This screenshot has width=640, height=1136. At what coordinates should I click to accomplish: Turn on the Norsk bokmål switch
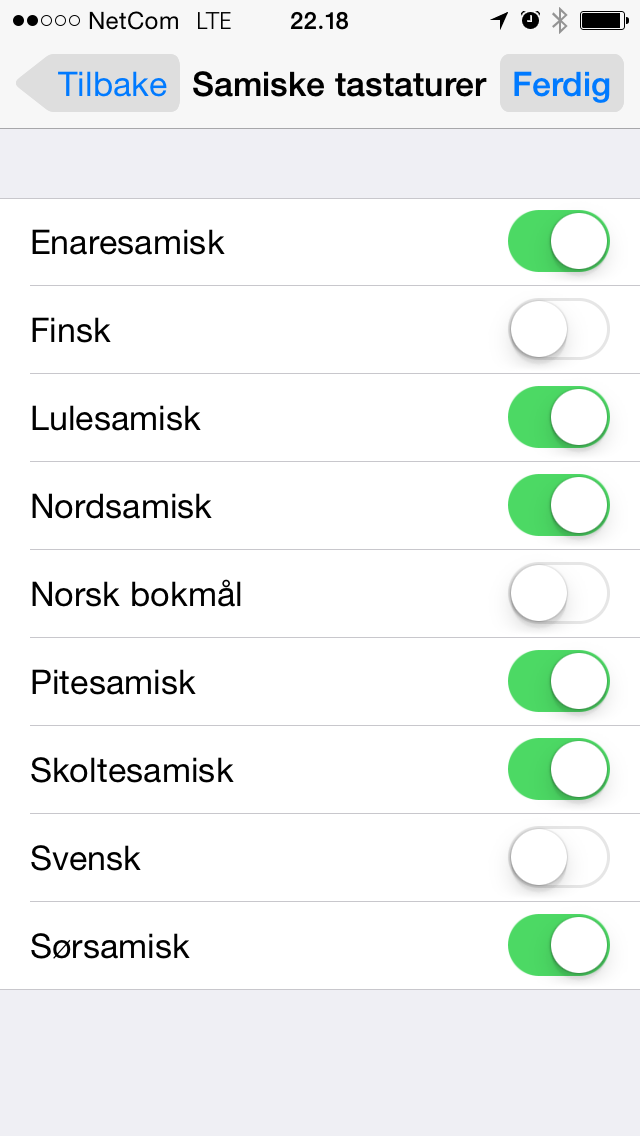559,593
